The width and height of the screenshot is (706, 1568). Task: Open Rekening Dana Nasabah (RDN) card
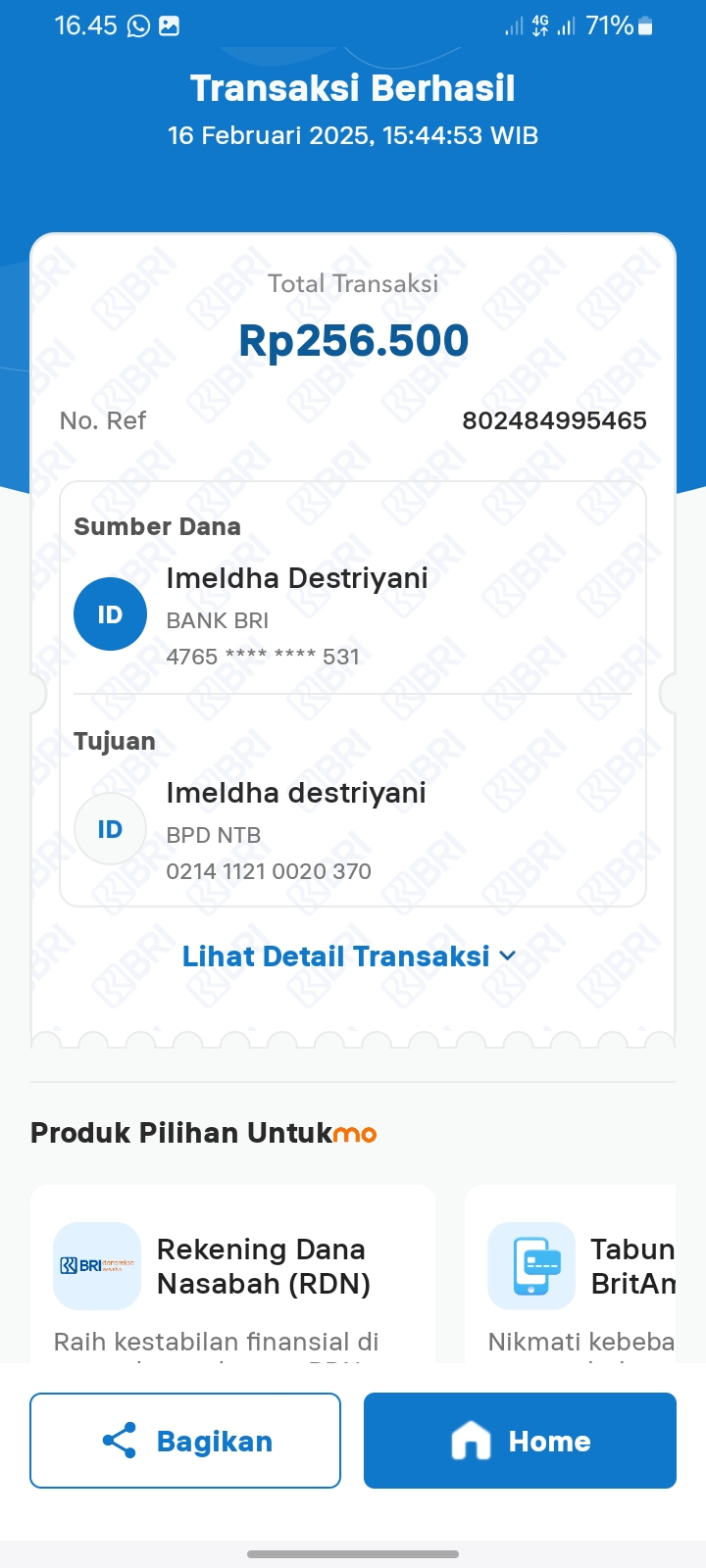[233, 1274]
